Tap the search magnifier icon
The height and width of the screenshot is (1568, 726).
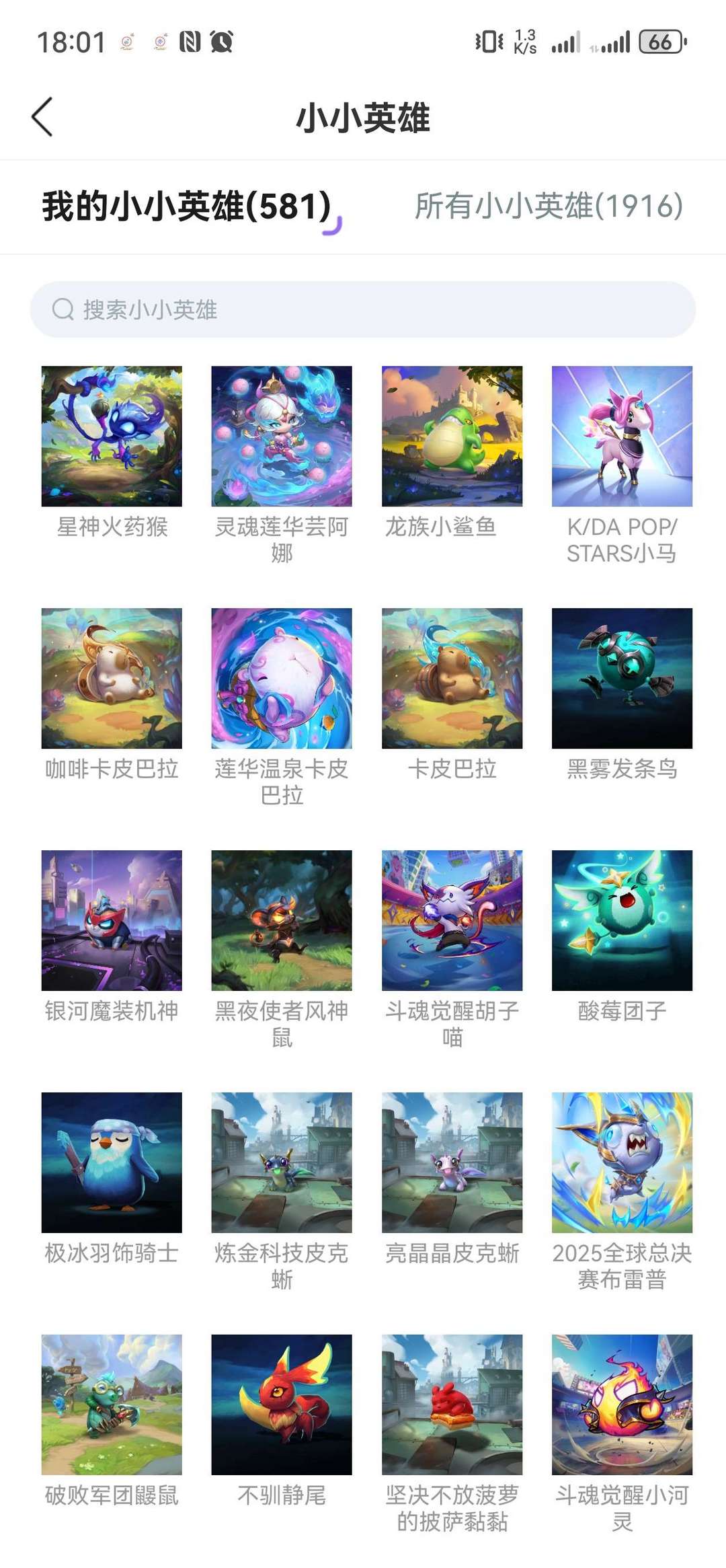coord(63,310)
